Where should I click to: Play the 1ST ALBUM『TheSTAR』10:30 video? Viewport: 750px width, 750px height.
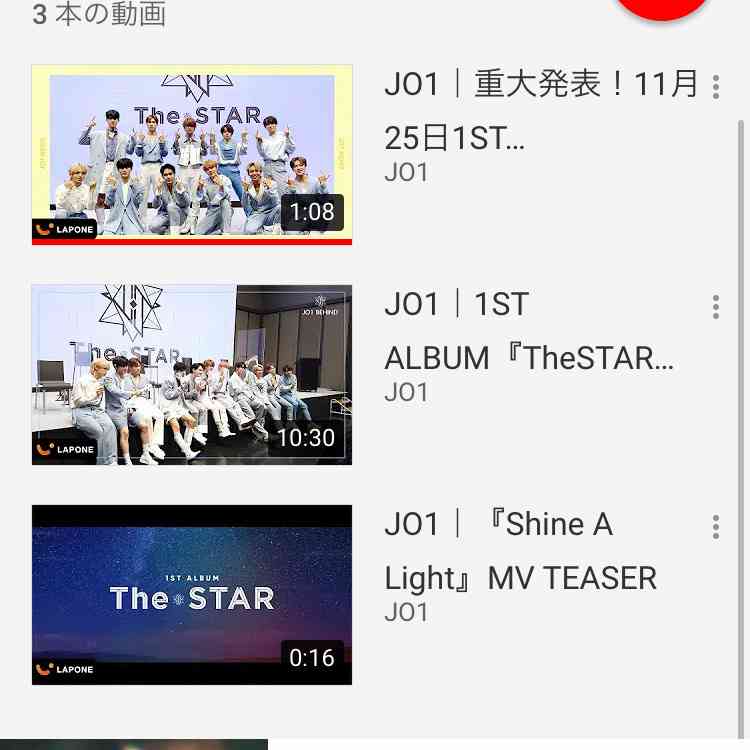click(x=192, y=374)
